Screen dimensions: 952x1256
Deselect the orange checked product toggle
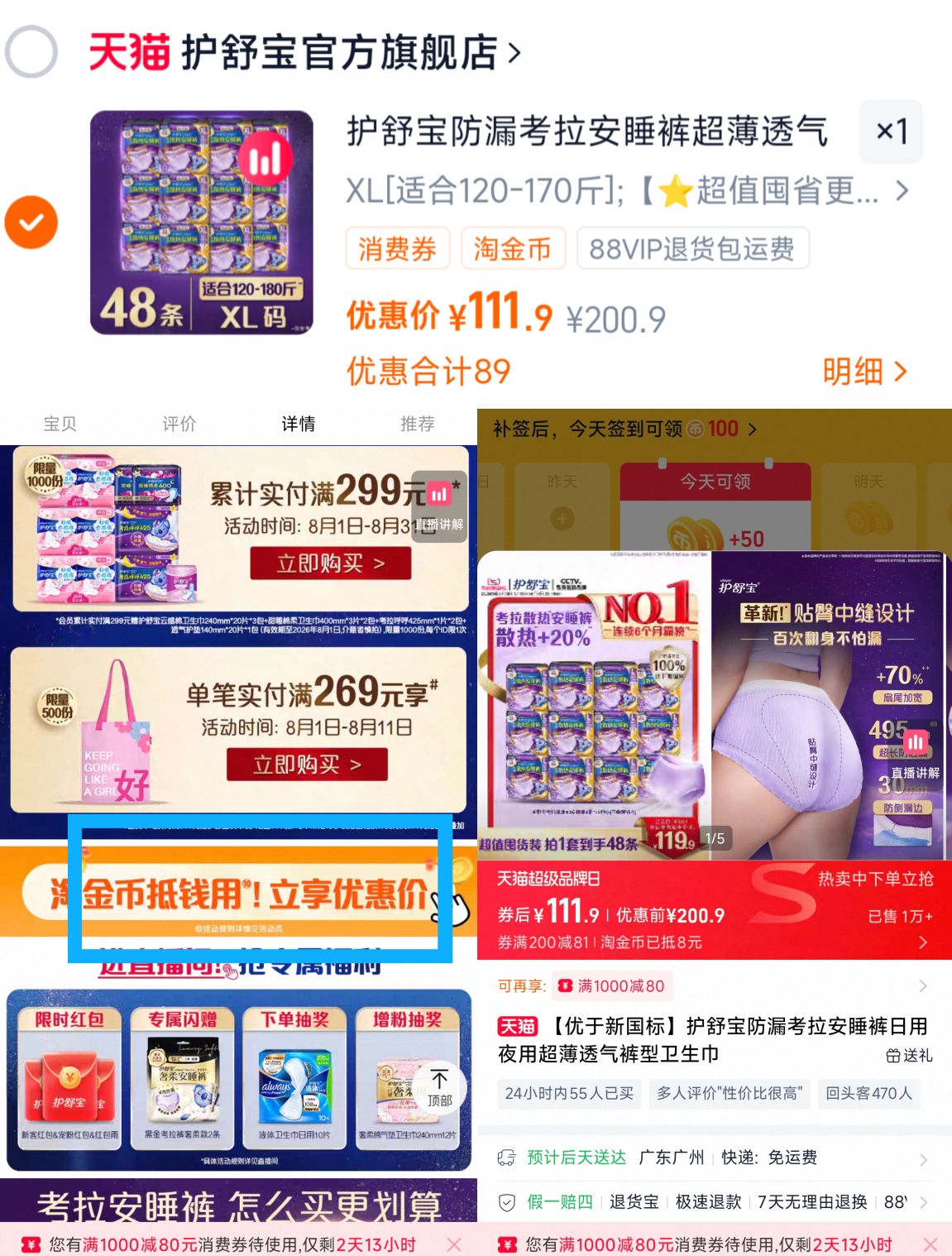point(31,222)
